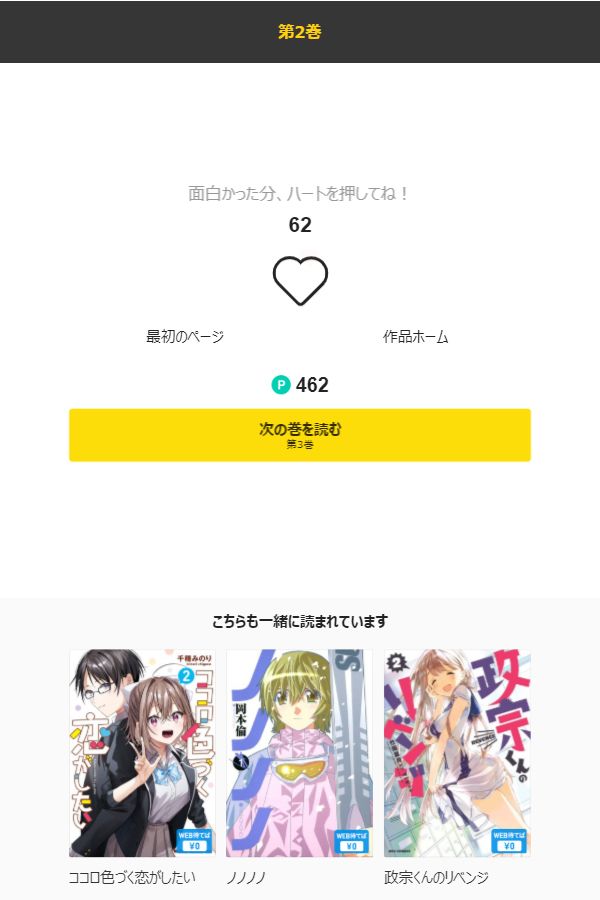This screenshot has height=900, width=600.
Task: Open the manga 政宗くんのリベンジ
Action: coord(457,754)
